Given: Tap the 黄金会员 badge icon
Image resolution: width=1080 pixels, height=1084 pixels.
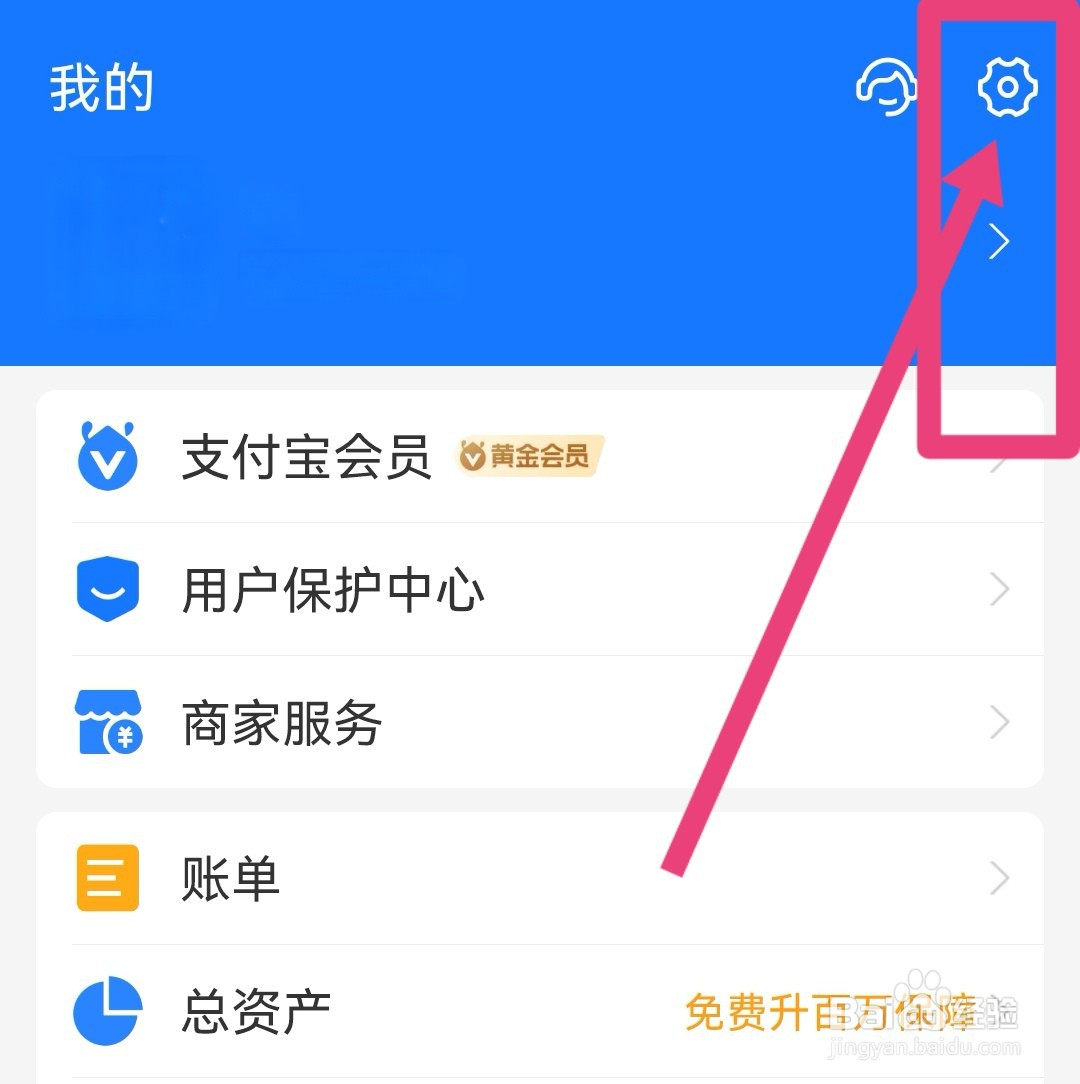Looking at the screenshot, I should pos(528,457).
